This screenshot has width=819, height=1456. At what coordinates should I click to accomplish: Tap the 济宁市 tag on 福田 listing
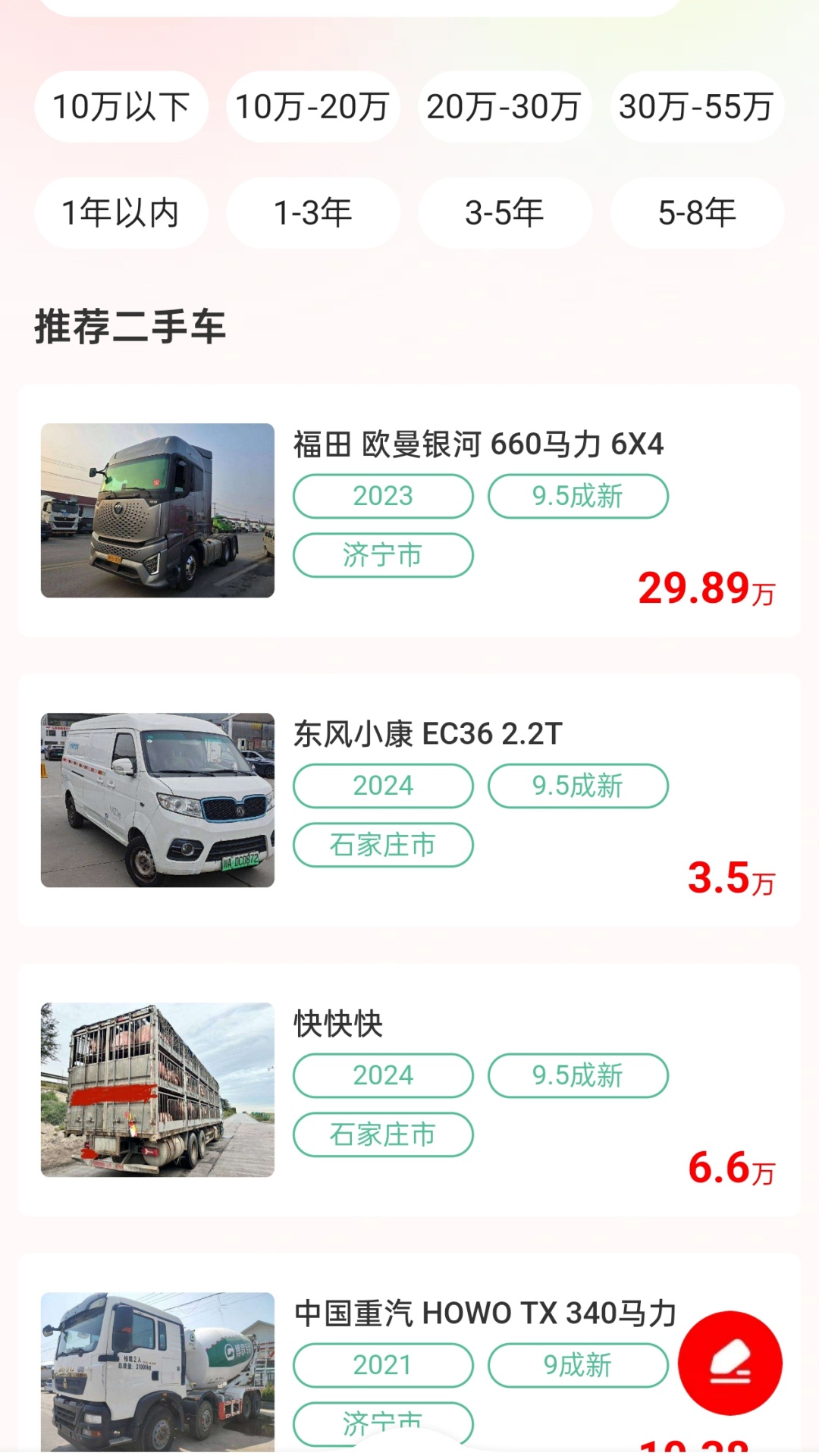382,555
